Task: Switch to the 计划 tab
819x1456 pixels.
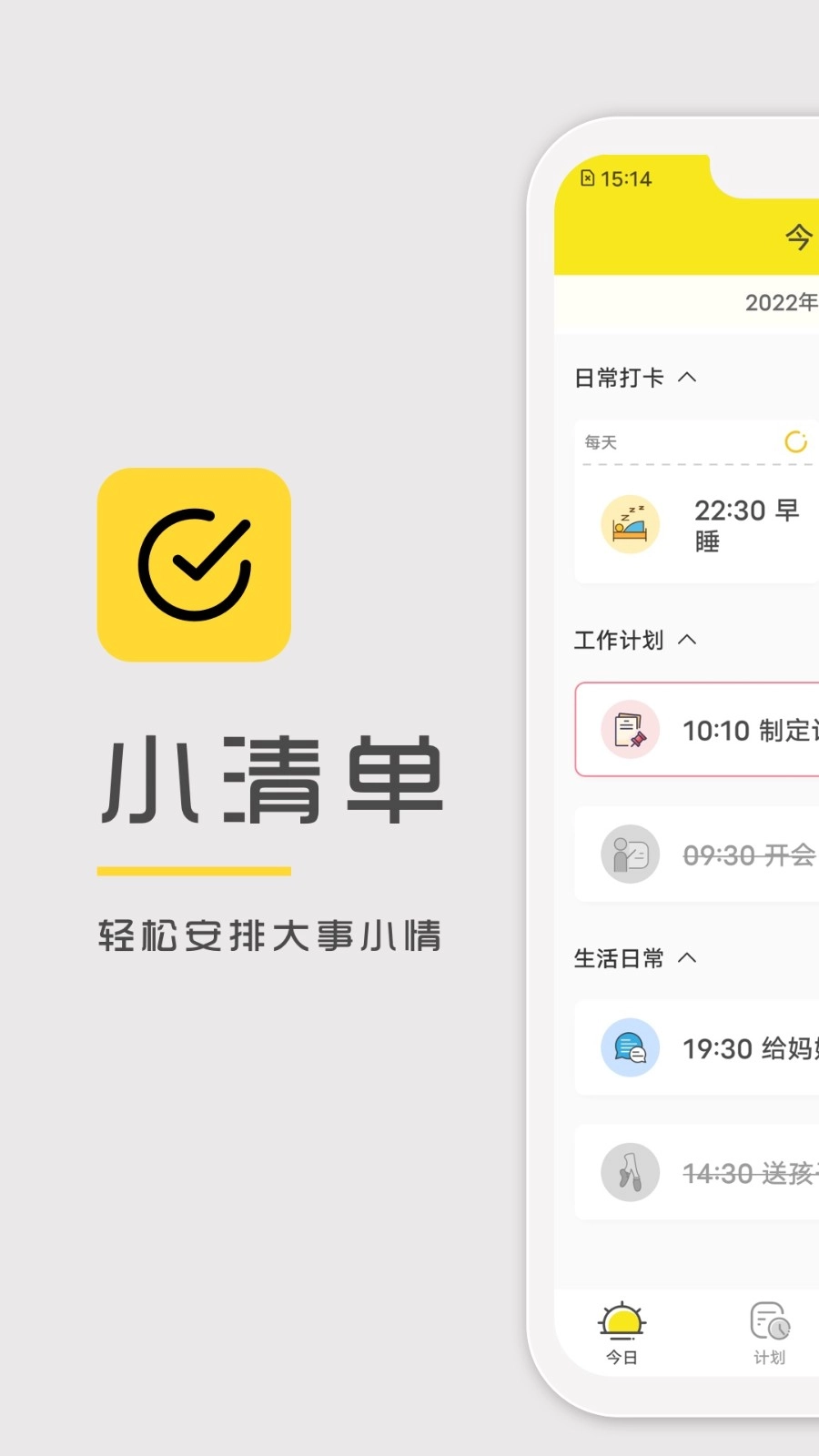Action: (x=769, y=1333)
